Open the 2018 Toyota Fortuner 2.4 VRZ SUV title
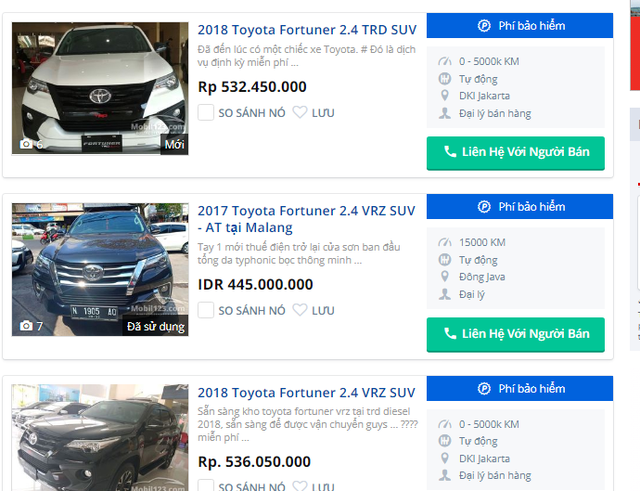 pyautogui.click(x=306, y=392)
